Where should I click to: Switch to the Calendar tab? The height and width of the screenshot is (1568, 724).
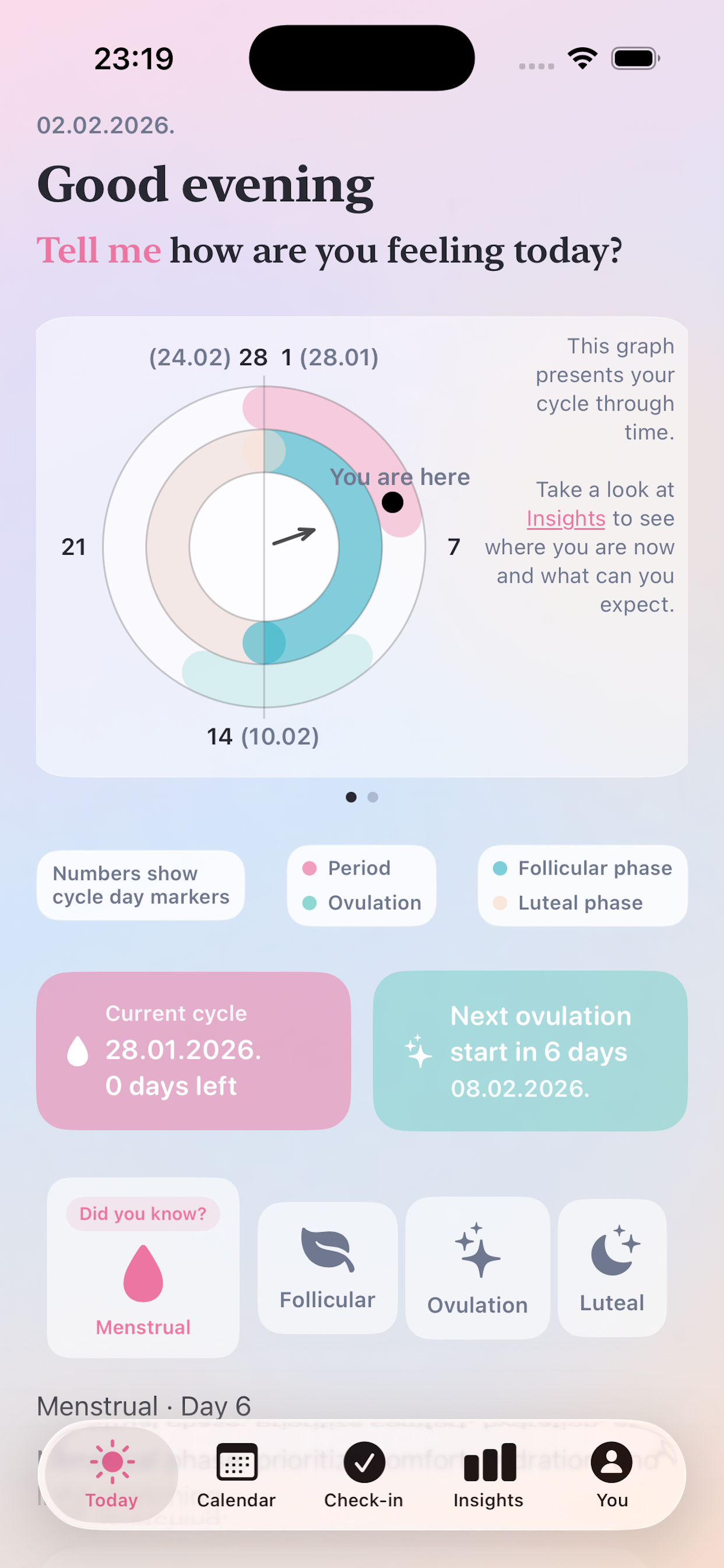tap(236, 1474)
